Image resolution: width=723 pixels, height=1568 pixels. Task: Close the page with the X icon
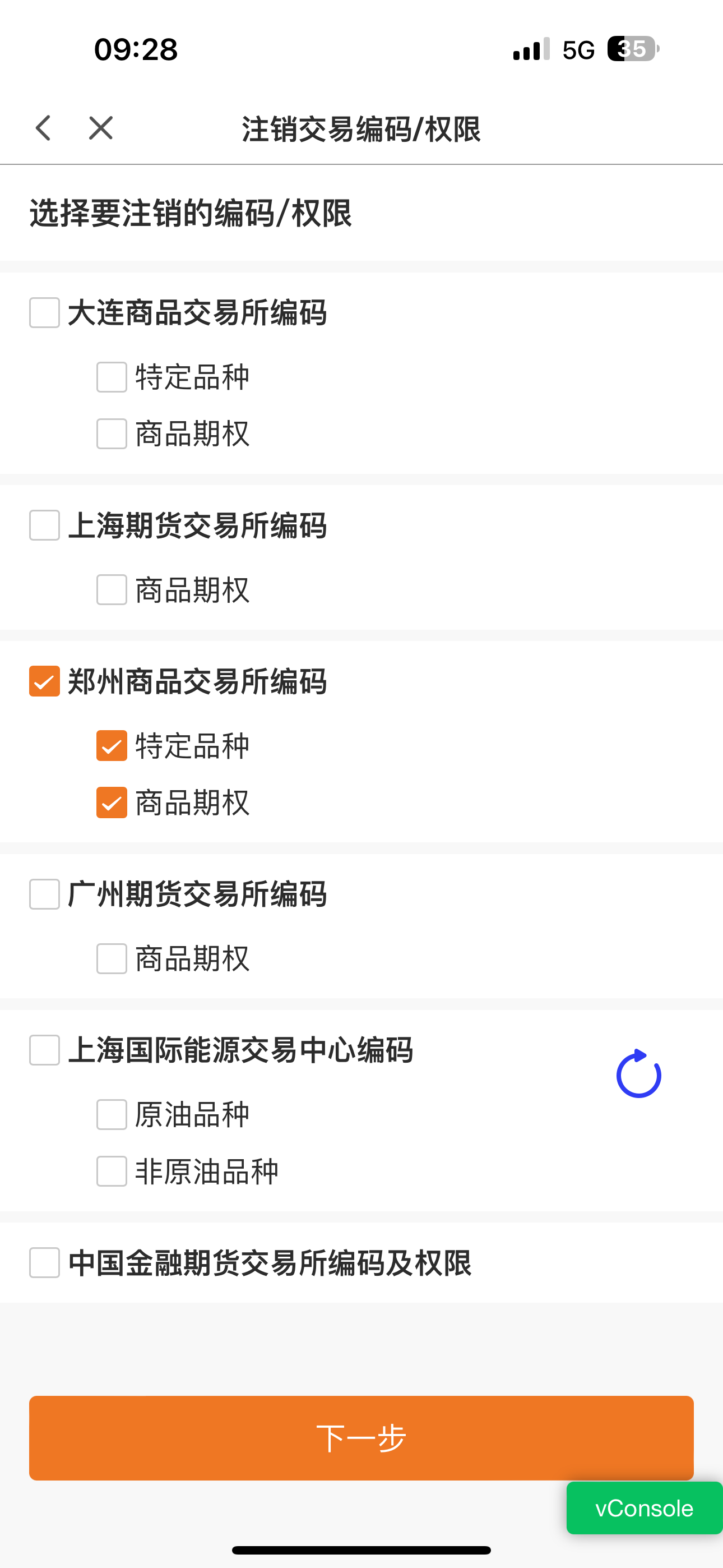click(x=100, y=128)
